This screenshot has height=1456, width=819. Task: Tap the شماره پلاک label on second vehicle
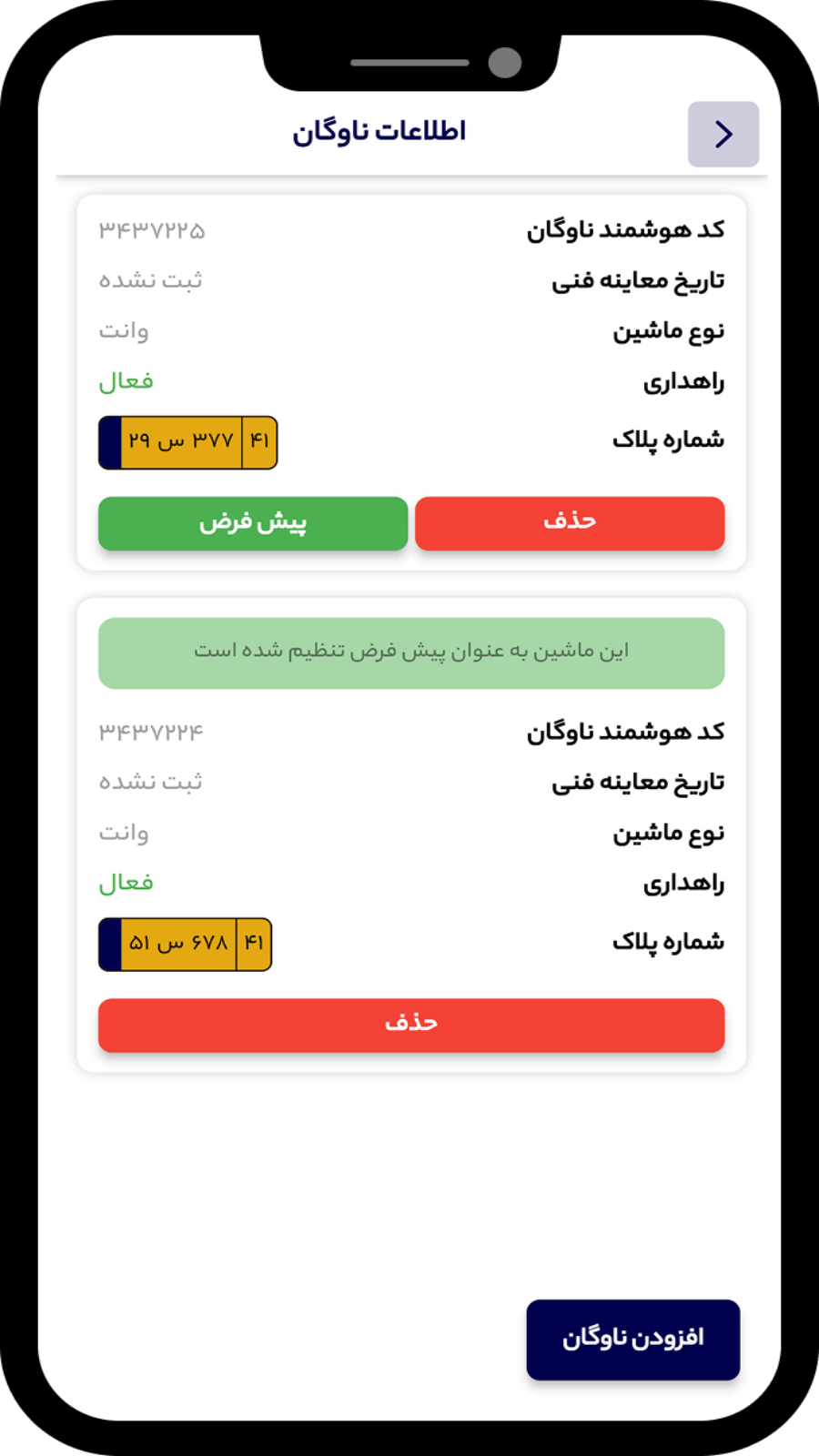669,941
